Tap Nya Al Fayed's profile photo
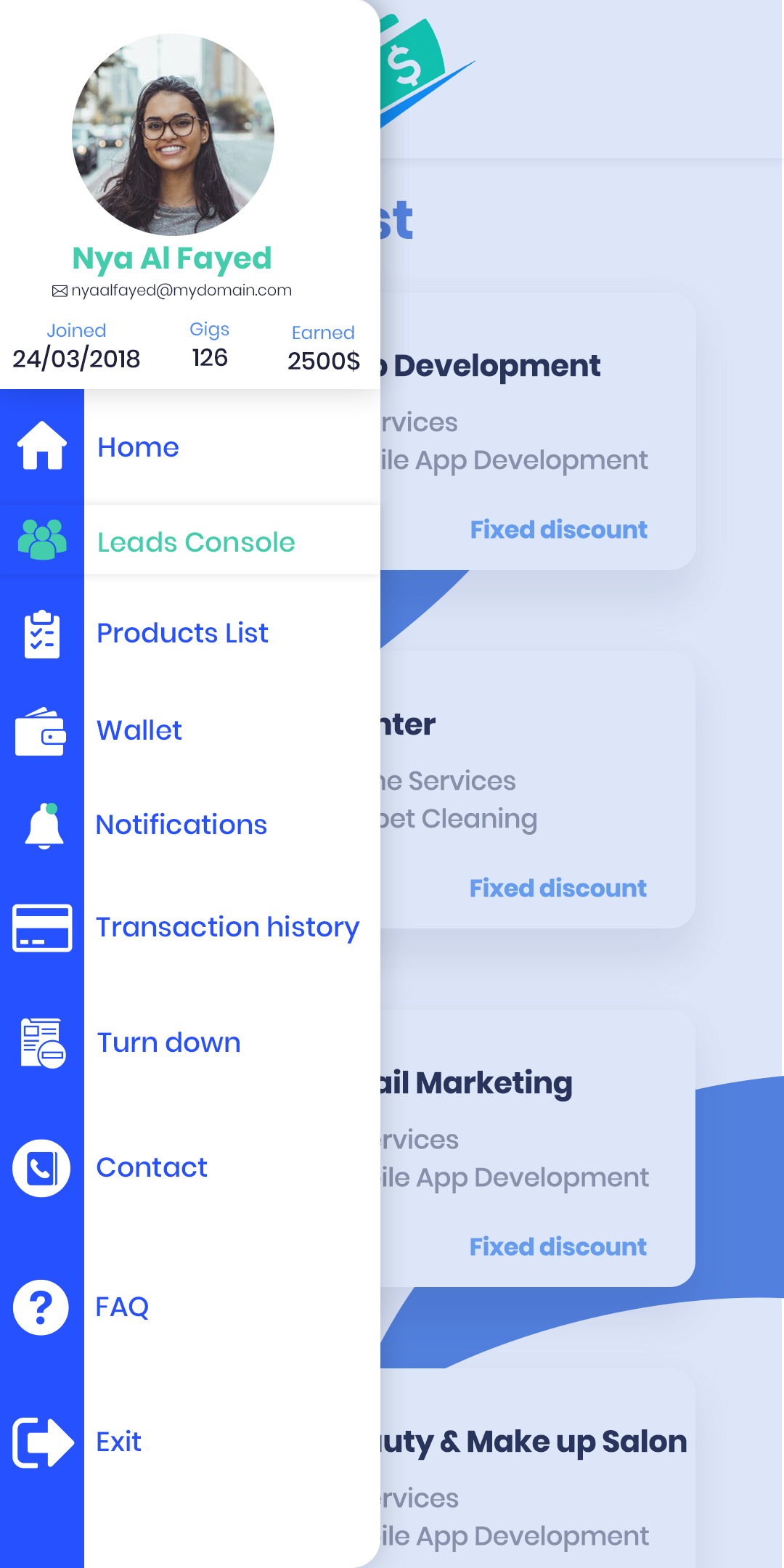 click(173, 134)
